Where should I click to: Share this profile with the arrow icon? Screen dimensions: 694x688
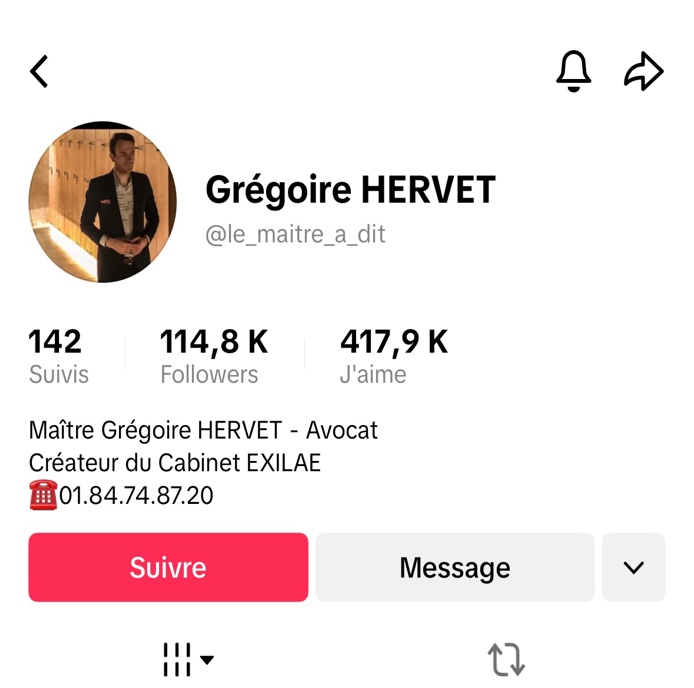643,71
